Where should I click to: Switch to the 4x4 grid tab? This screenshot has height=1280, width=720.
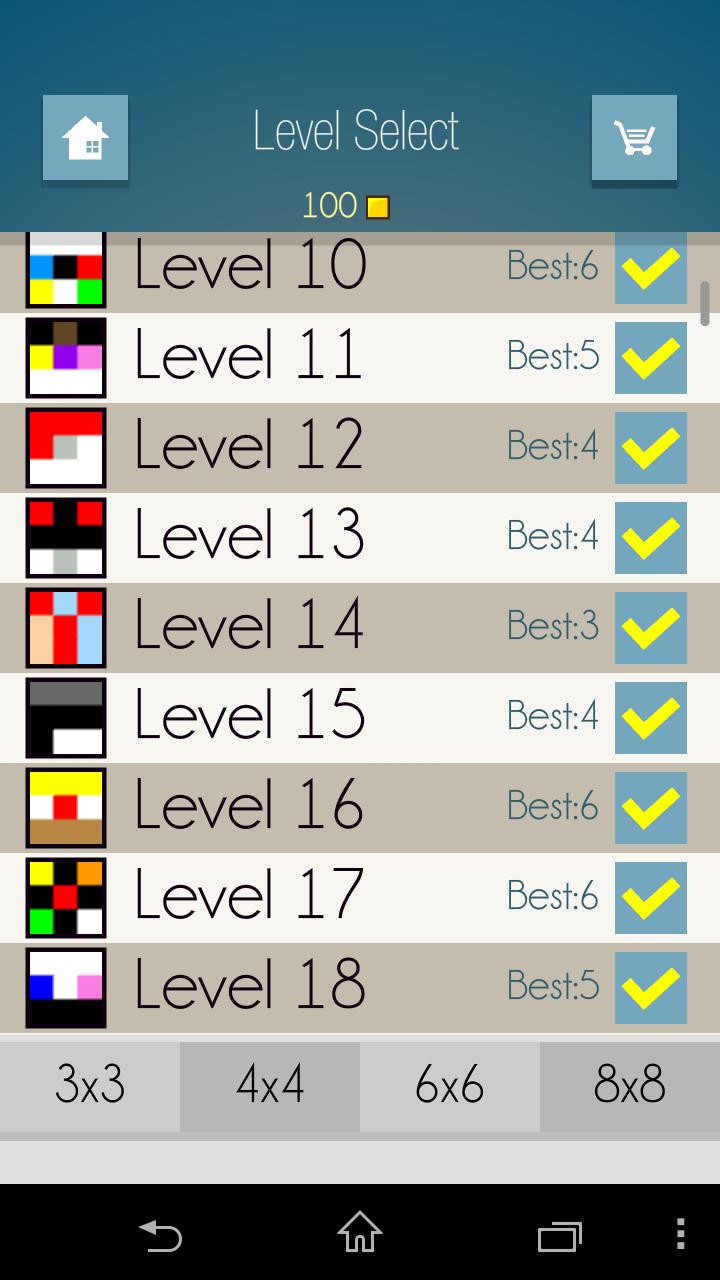pos(270,1086)
